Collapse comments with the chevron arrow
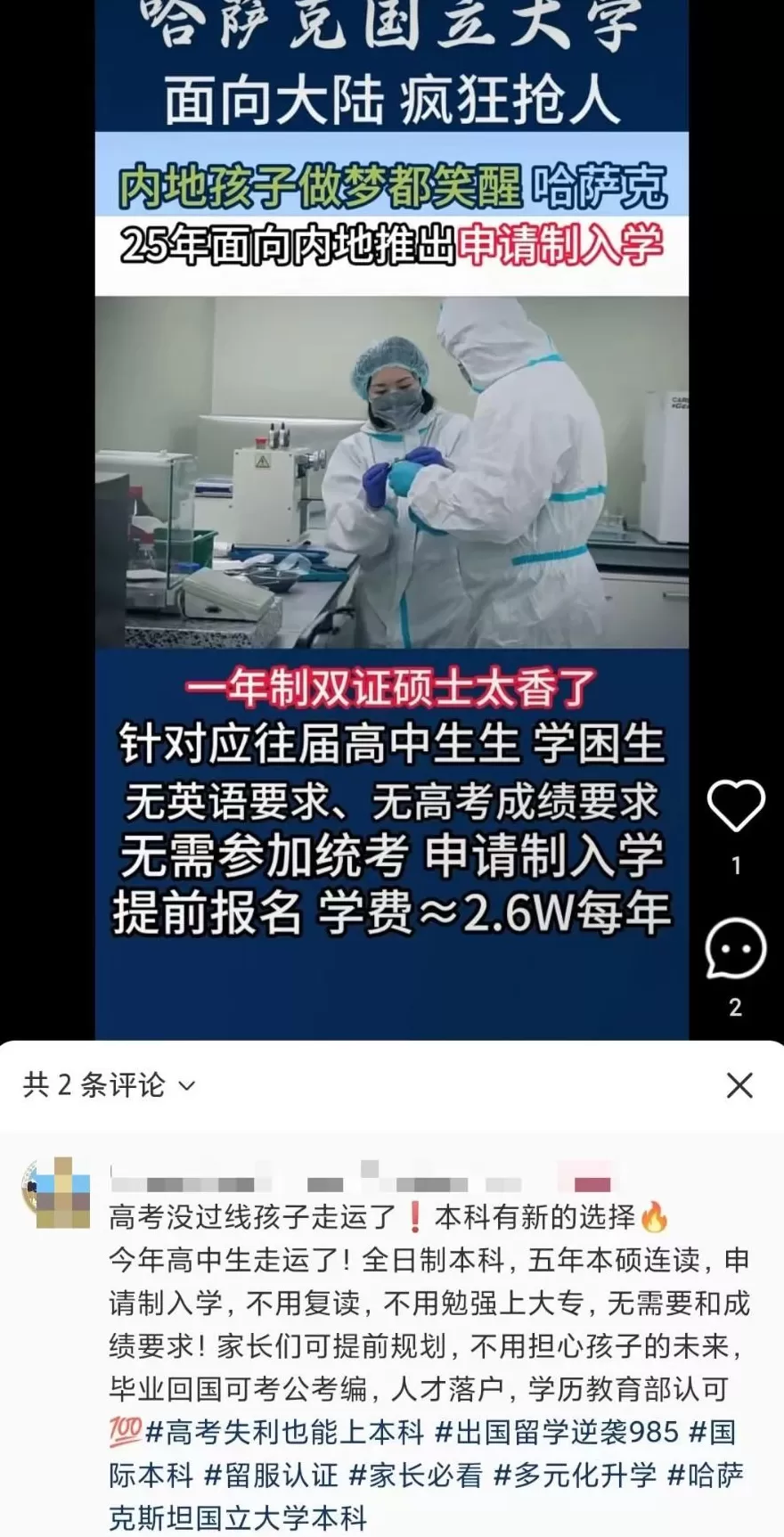The width and height of the screenshot is (784, 1537). point(185,1086)
